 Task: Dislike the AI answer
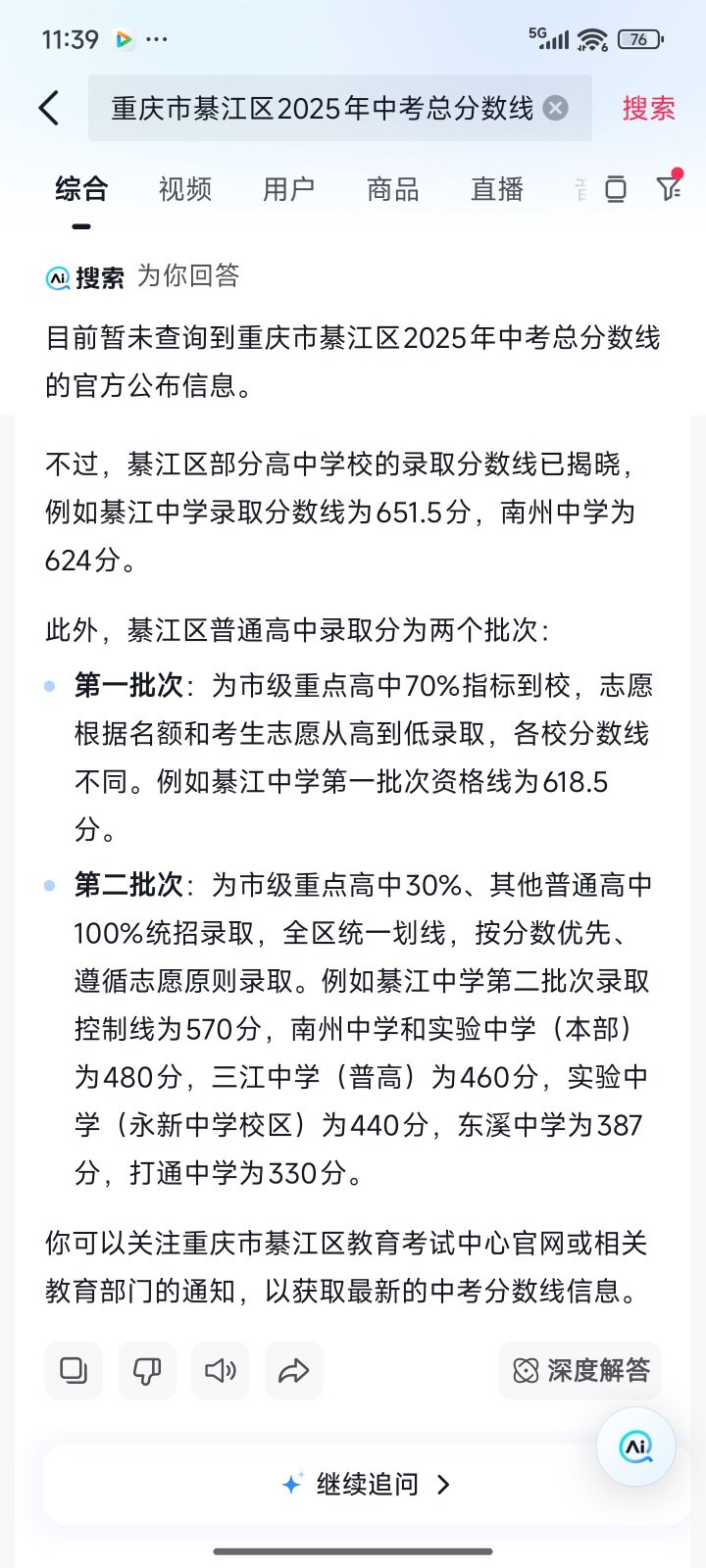147,1370
